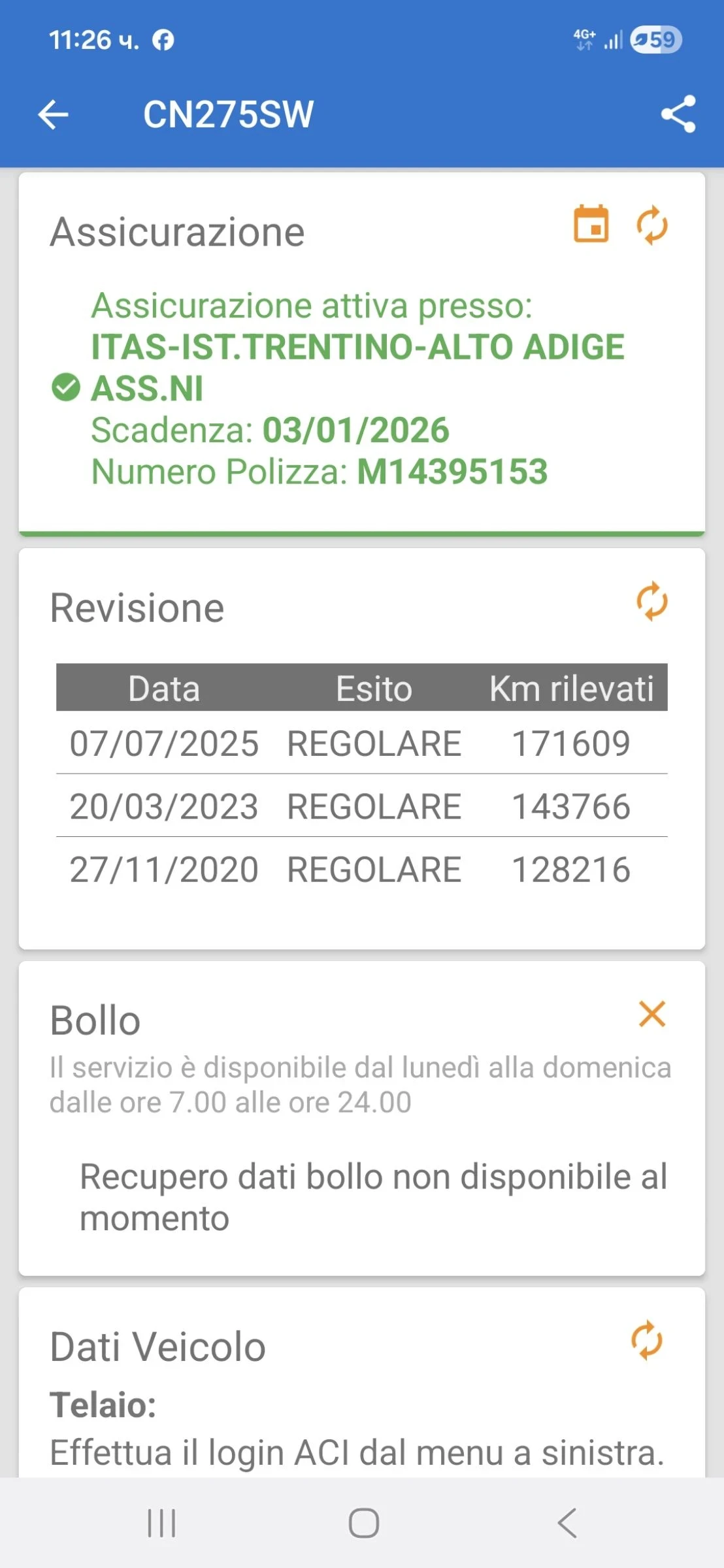Select the 07/07/2025 revision row
This screenshot has height=1568, width=724.
click(361, 742)
